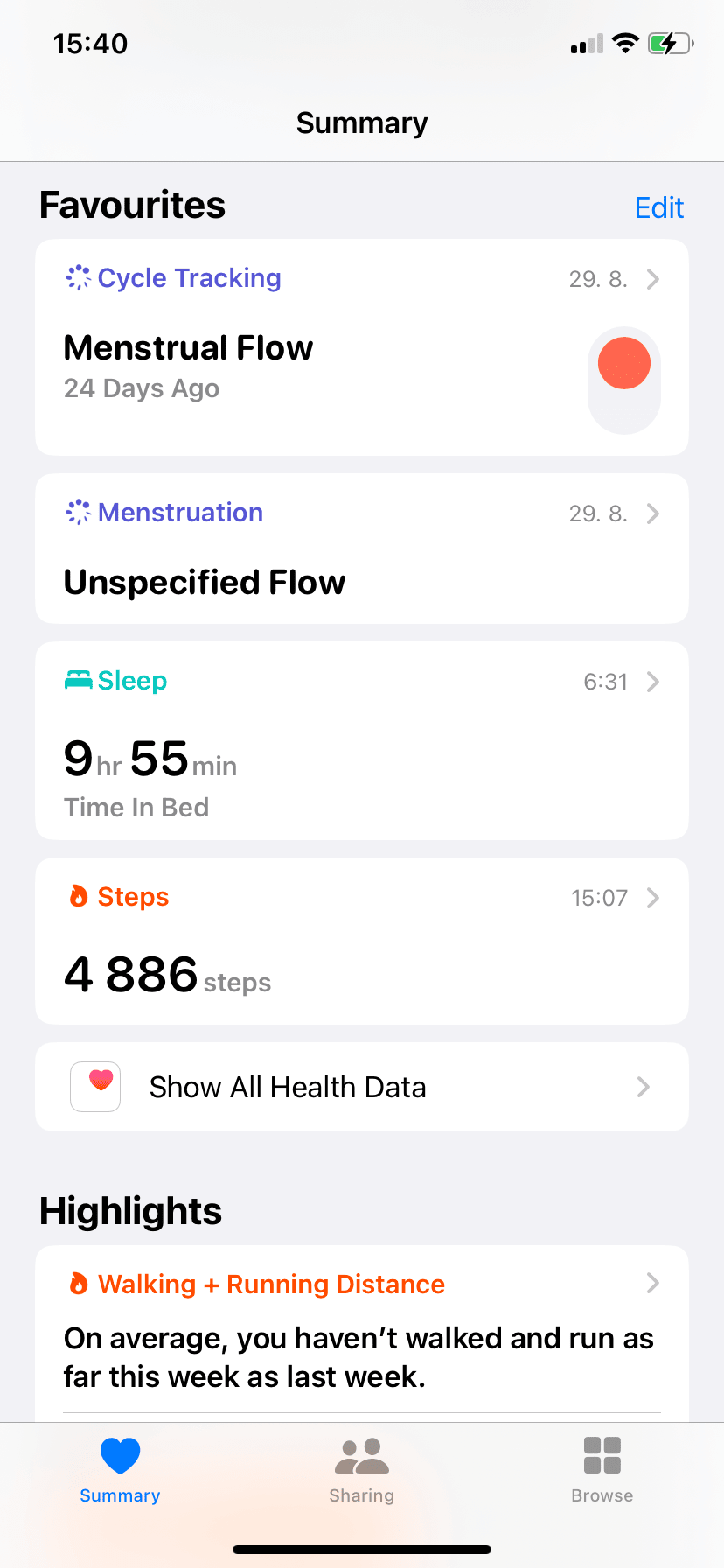Show All Health Data
Screen dimensions: 724x1568
point(361,1087)
